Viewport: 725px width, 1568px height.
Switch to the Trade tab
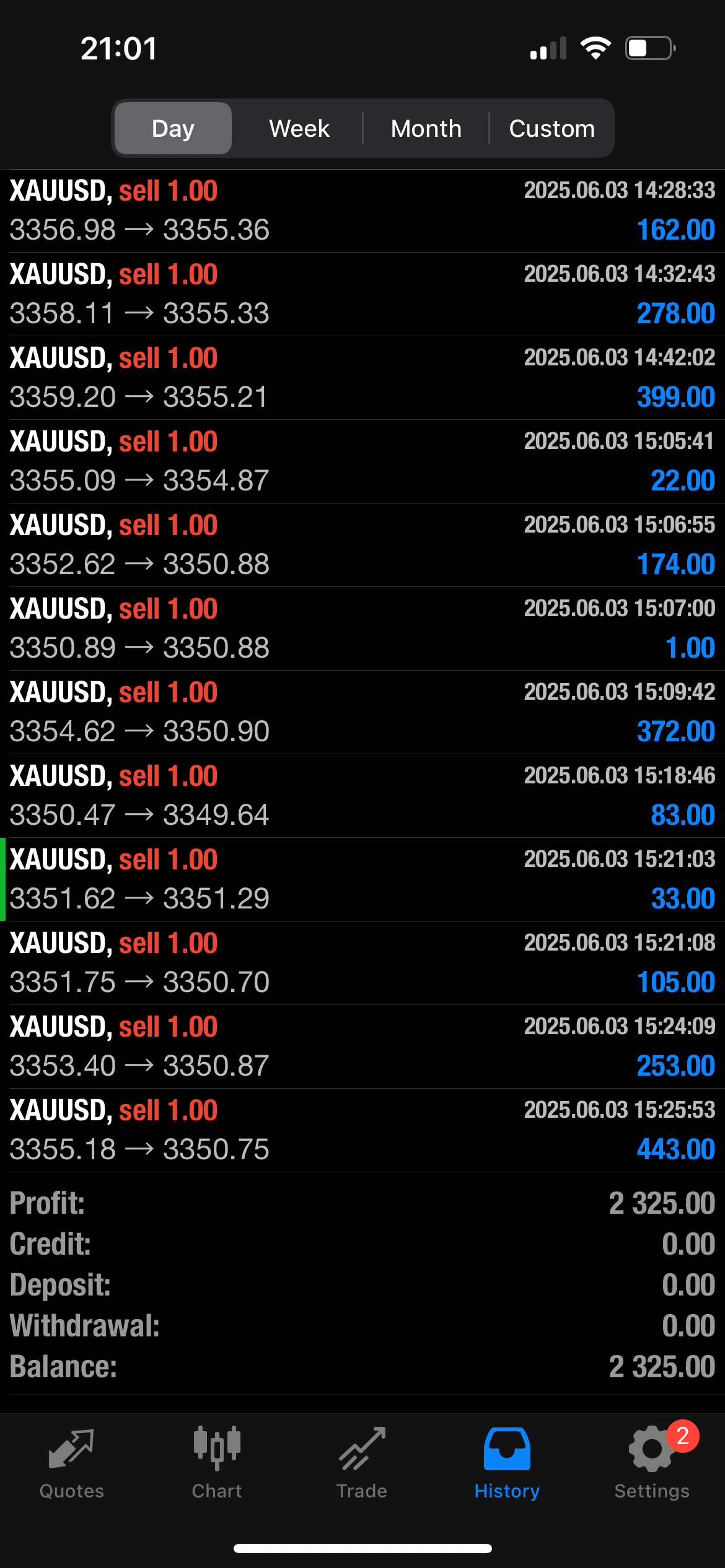tap(362, 1463)
